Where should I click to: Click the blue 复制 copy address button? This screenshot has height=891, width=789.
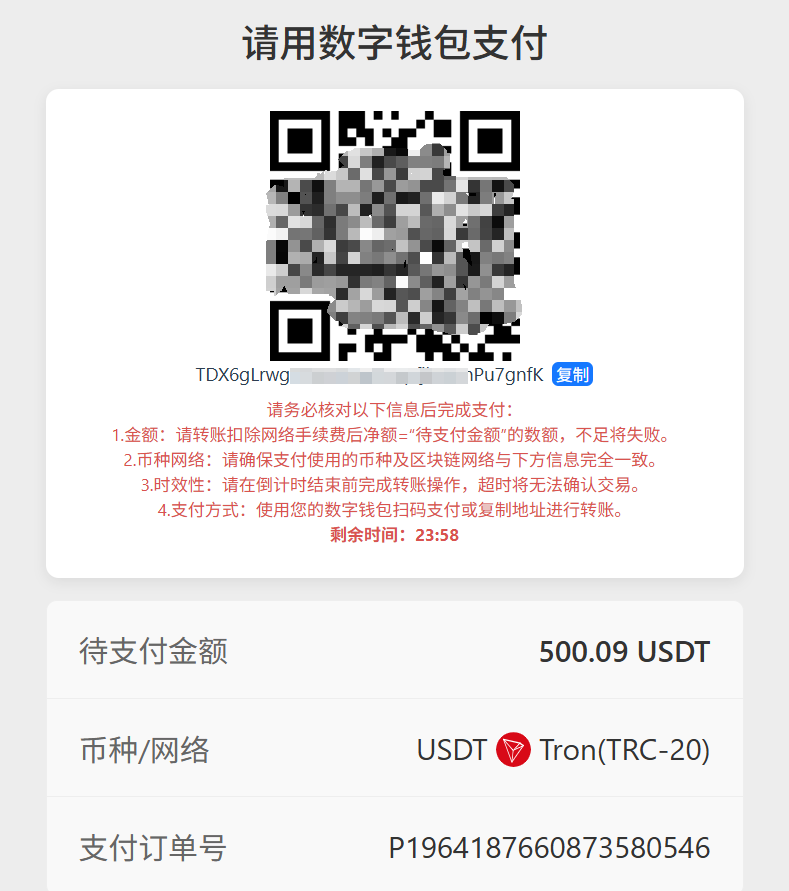571,374
